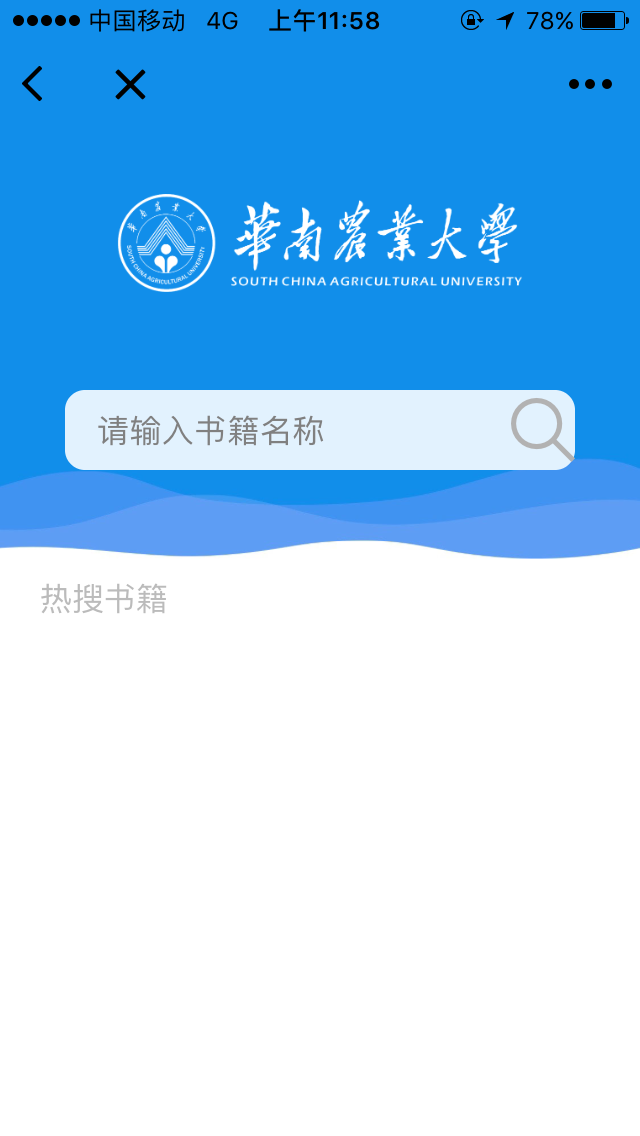Go back using the top-left arrow

tap(33, 85)
